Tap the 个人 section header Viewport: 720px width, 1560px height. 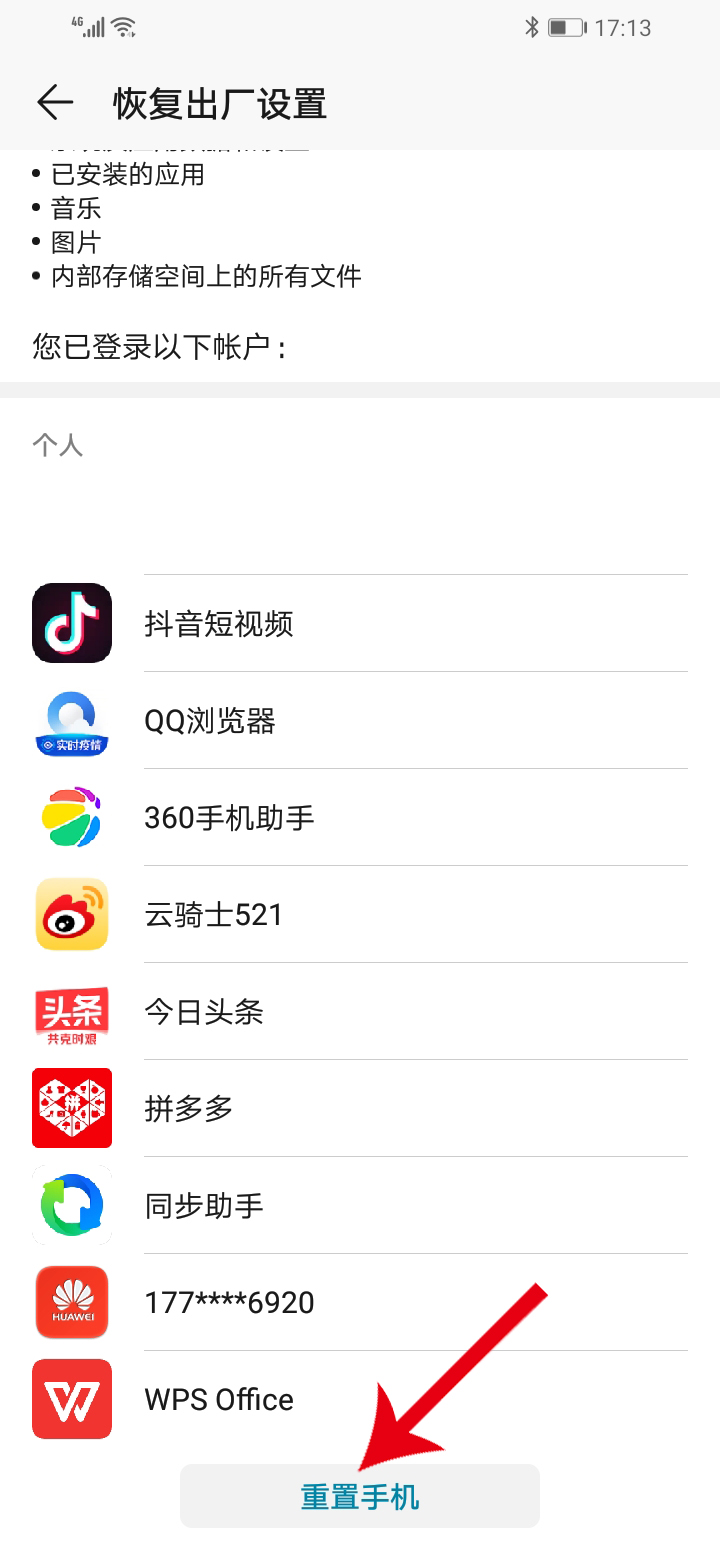pos(57,444)
